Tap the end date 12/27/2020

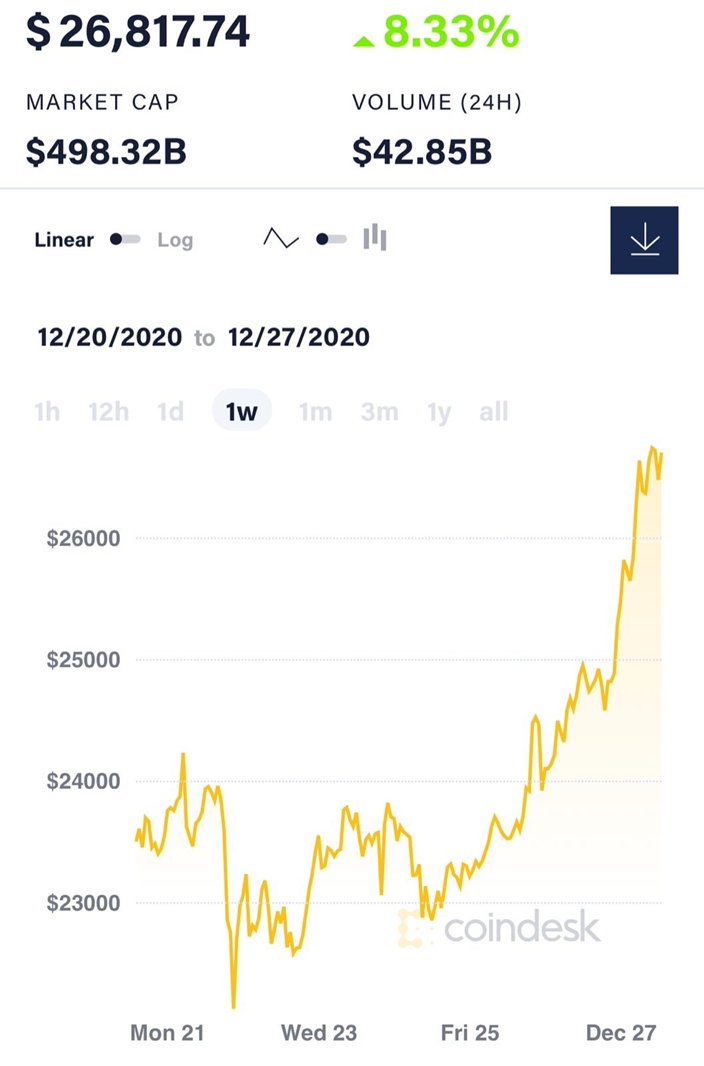click(298, 337)
